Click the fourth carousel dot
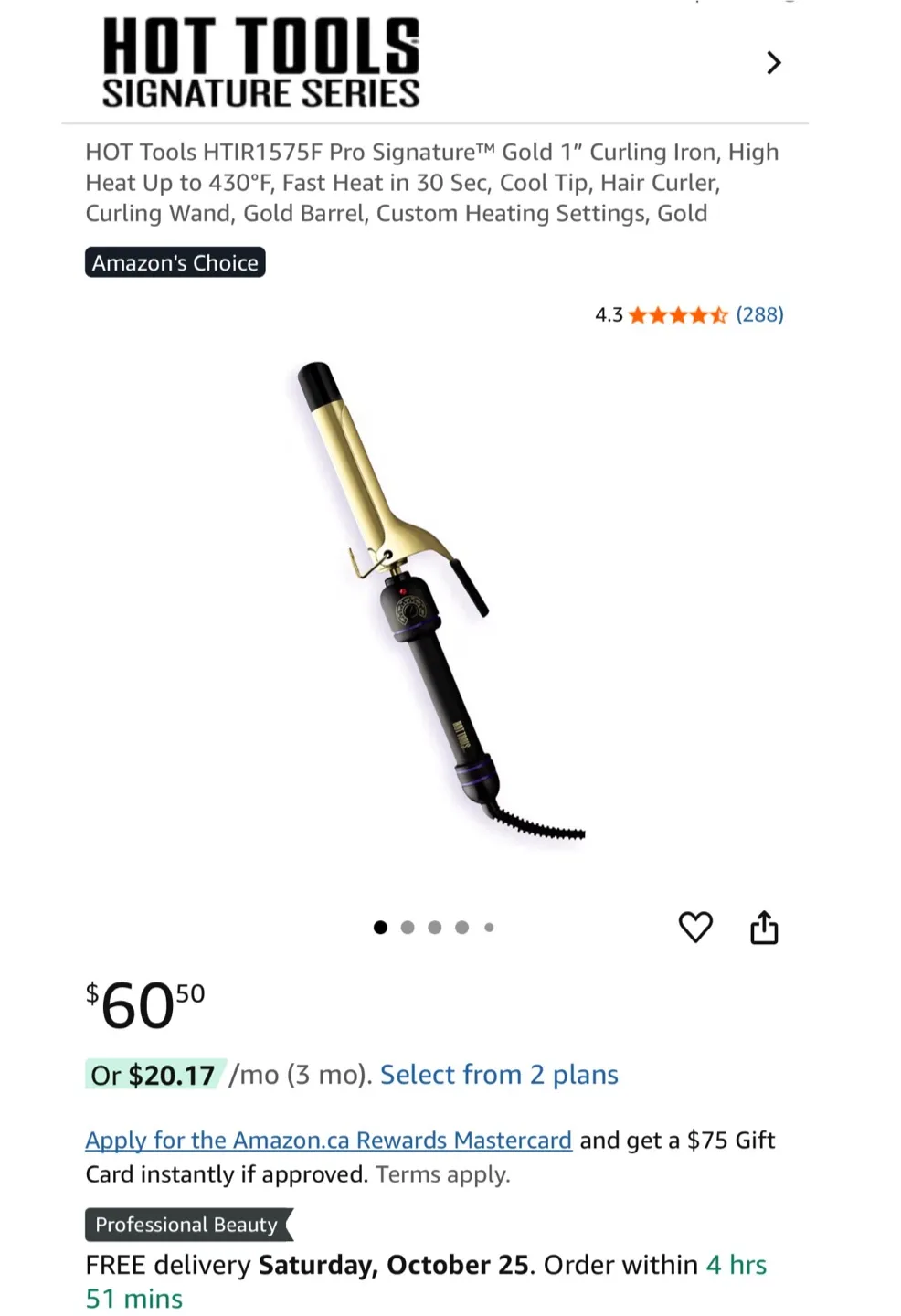This screenshot has width=901, height=1316. (x=462, y=927)
